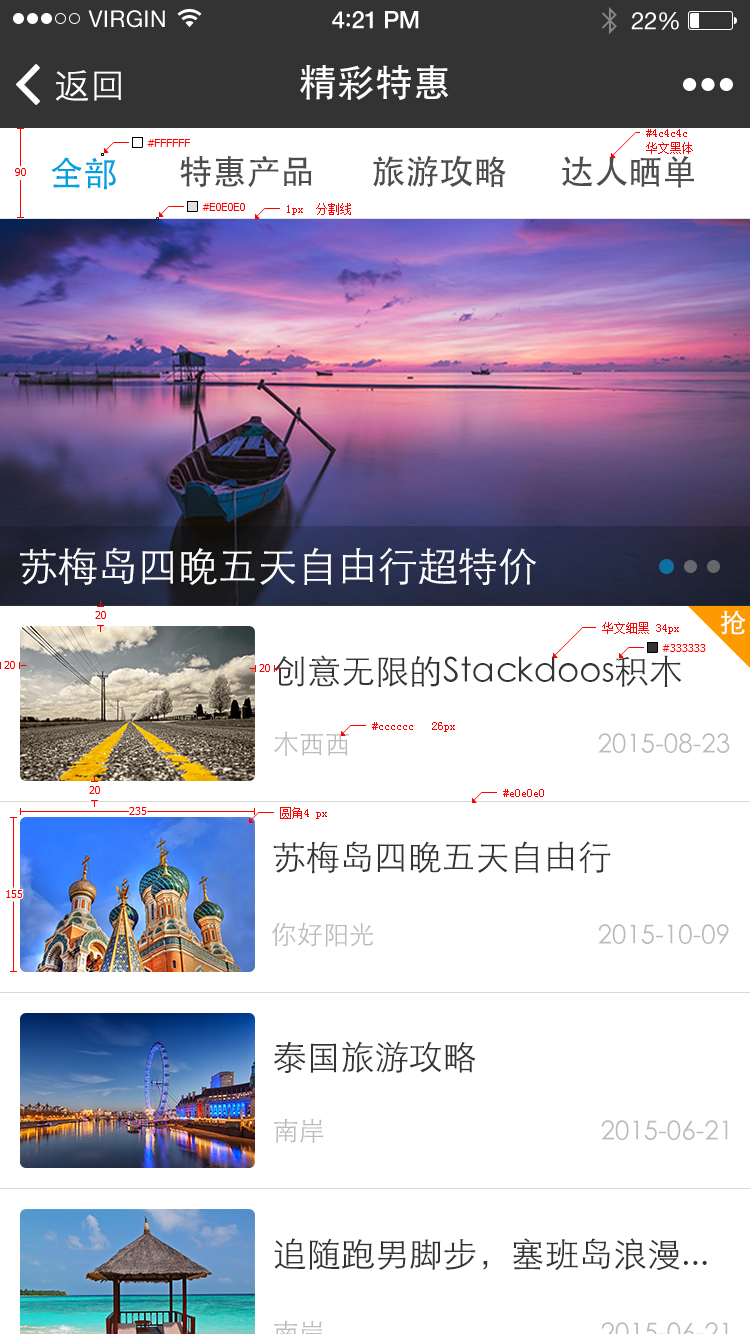The image size is (750, 1334).
Task: Switch to the 旅游攻略 tab
Action: 439,173
